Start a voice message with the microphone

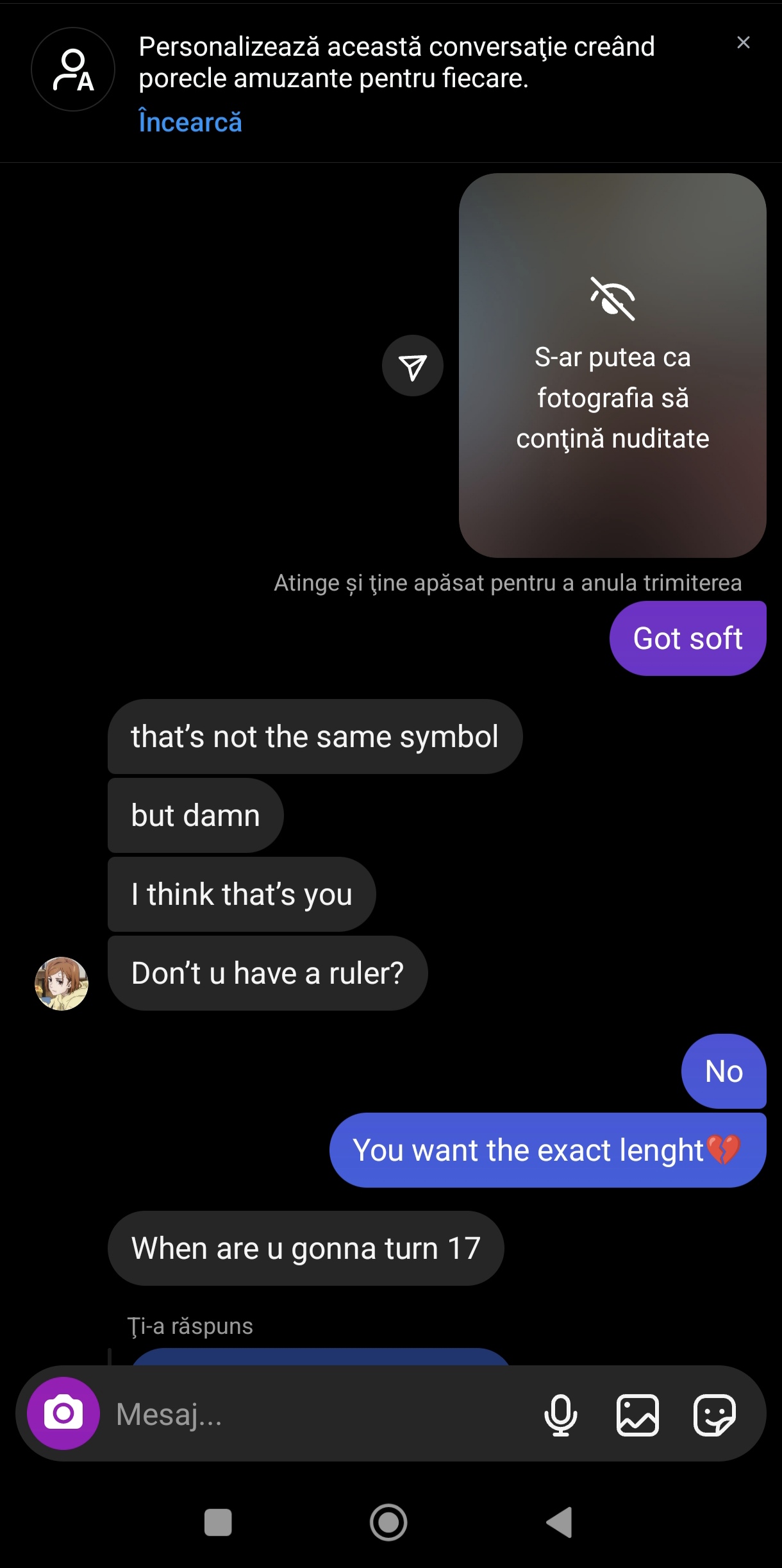point(560,1415)
